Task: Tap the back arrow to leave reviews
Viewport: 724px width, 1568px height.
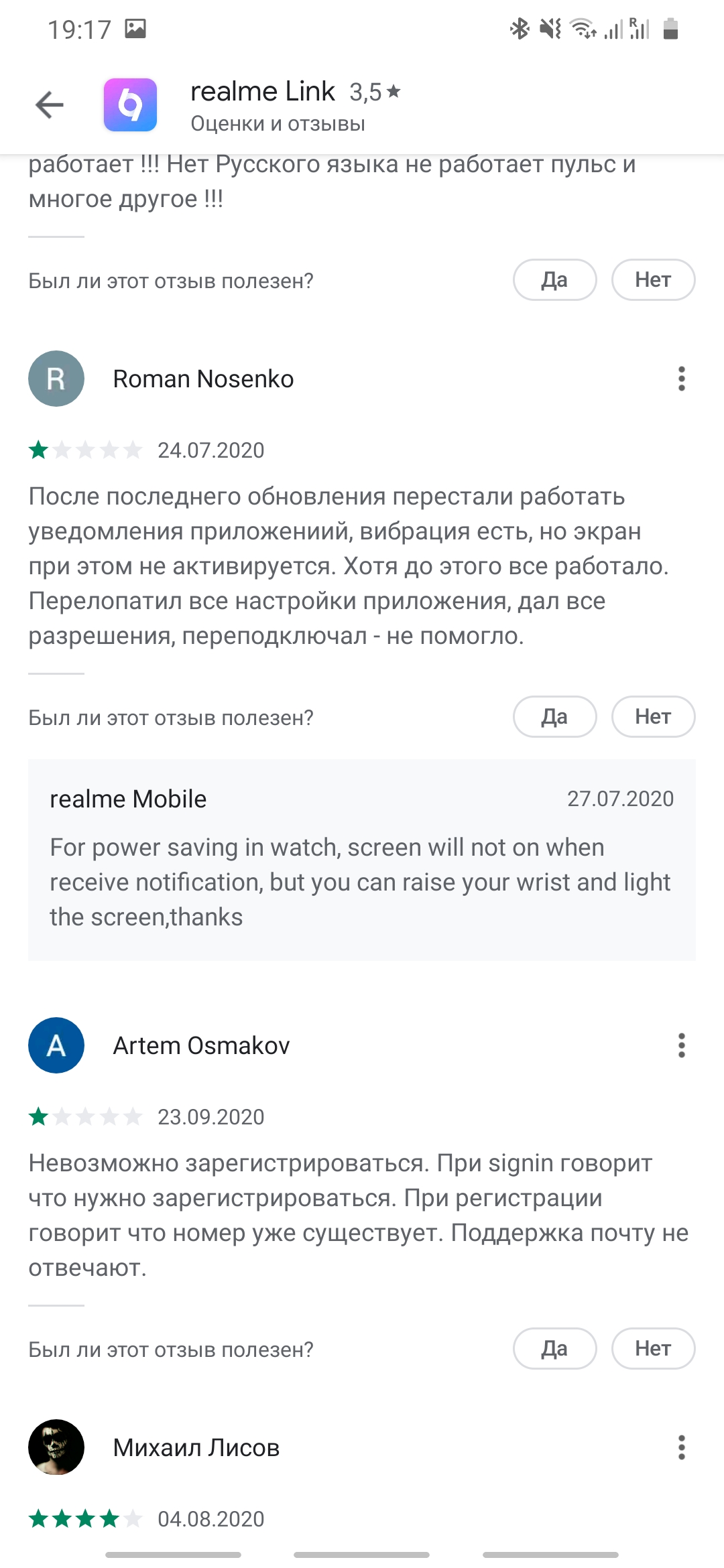Action: [x=49, y=105]
